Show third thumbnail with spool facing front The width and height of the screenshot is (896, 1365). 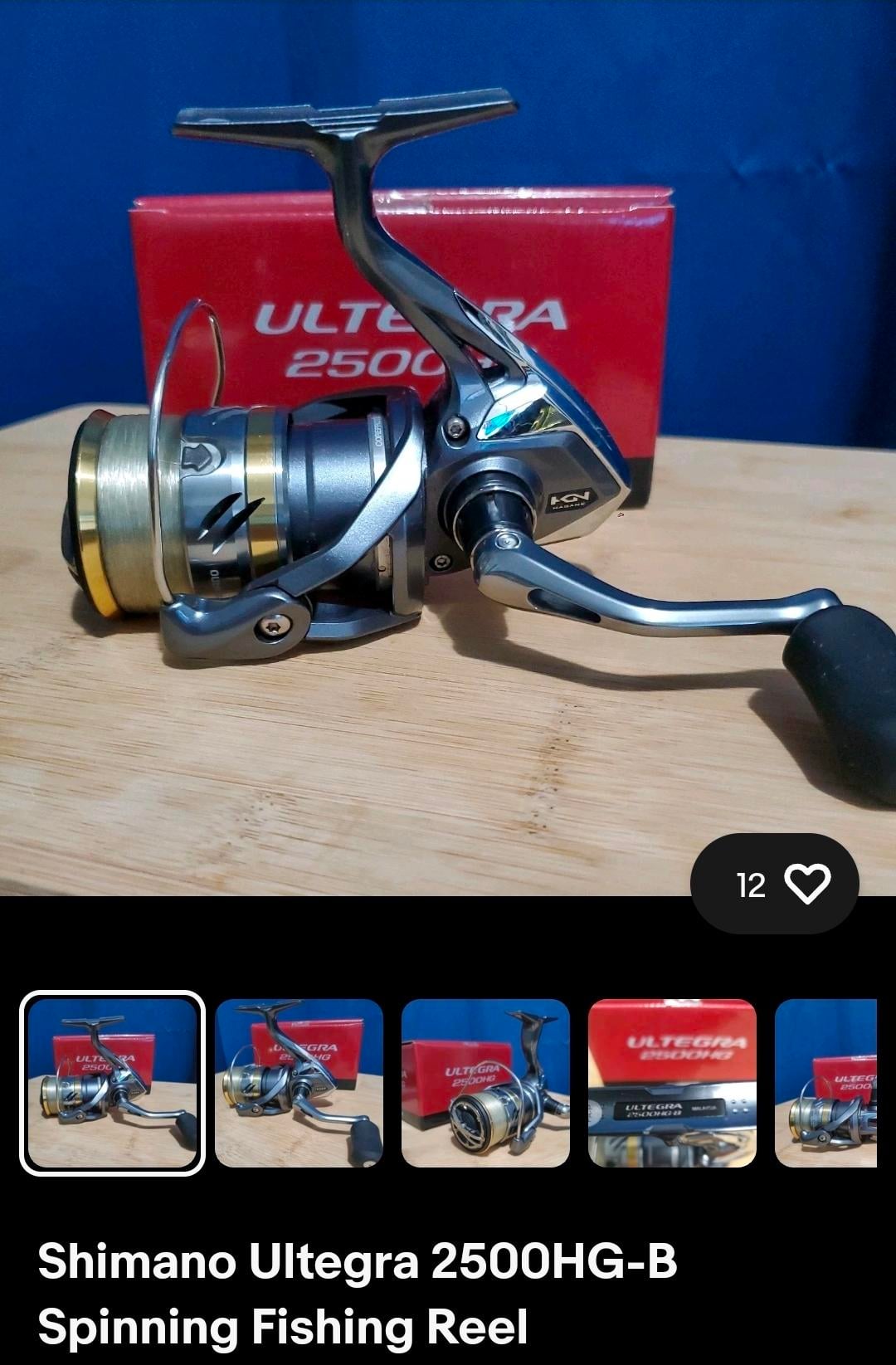tap(485, 1083)
